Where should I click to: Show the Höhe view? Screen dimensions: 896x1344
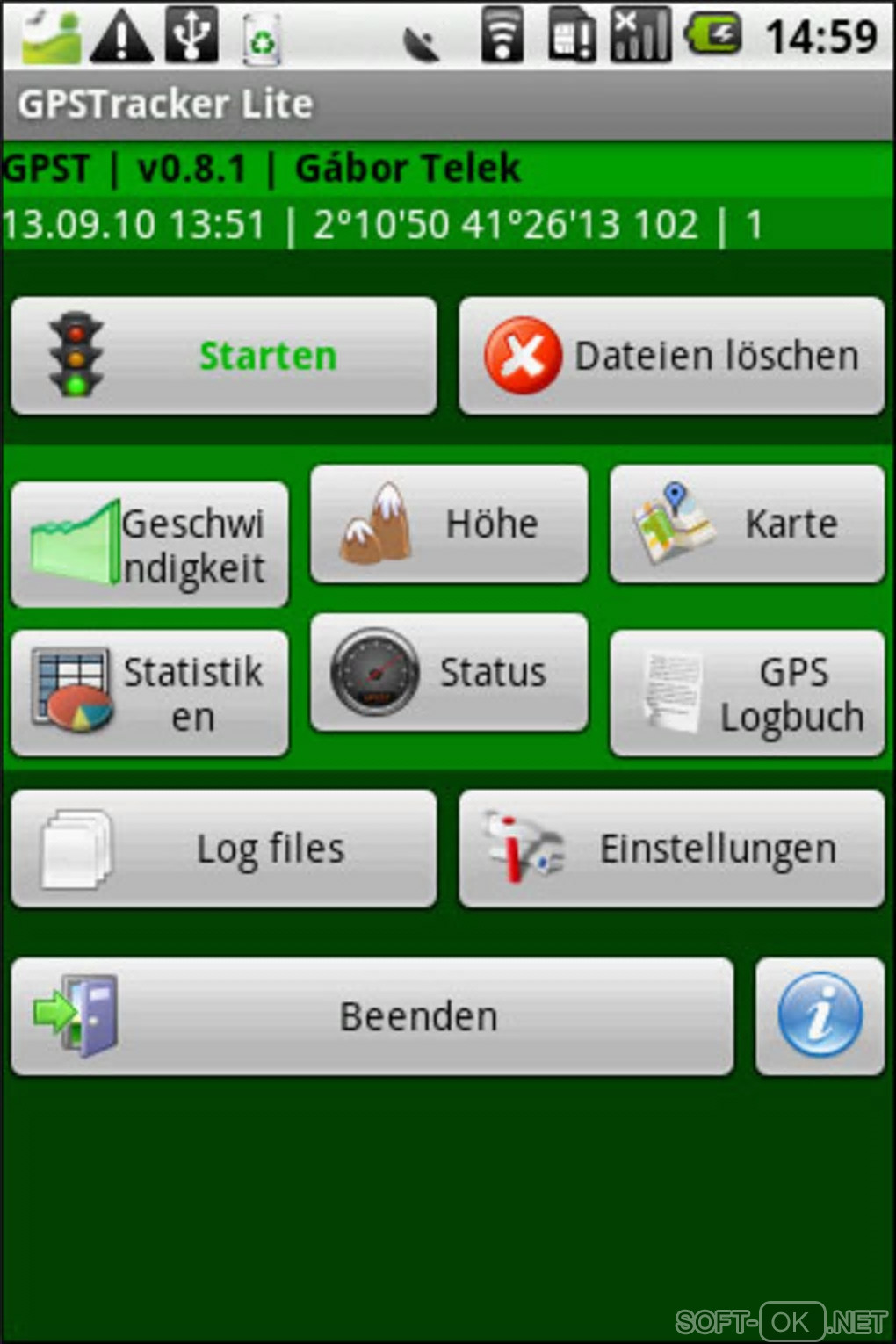point(449,524)
